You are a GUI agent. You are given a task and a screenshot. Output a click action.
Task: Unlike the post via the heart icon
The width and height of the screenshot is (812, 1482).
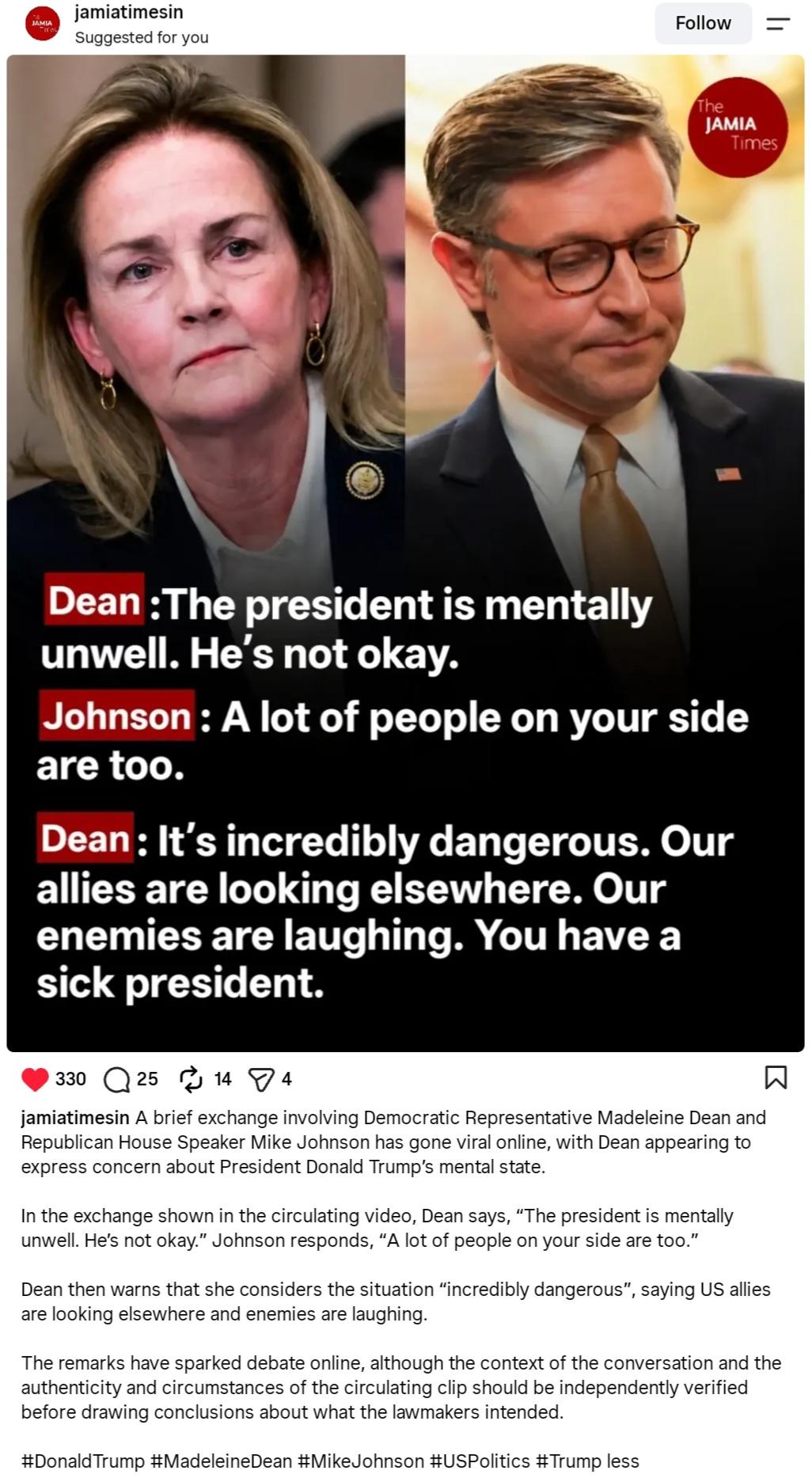pyautogui.click(x=35, y=1078)
